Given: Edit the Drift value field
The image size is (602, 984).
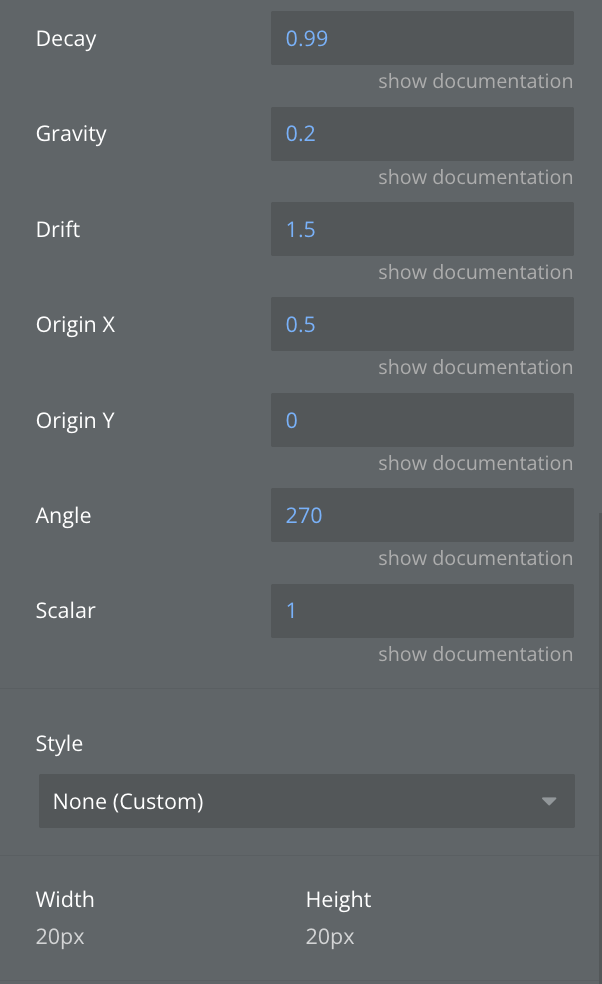Looking at the screenshot, I should pos(422,229).
